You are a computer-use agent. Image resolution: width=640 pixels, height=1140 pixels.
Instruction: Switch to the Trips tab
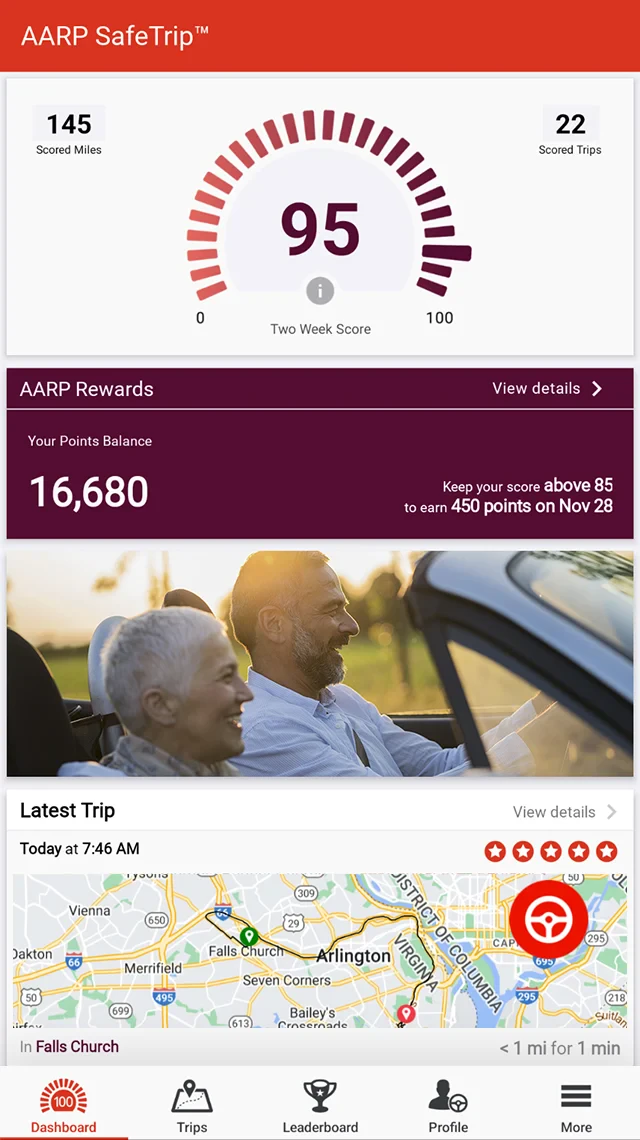pyautogui.click(x=192, y=1105)
